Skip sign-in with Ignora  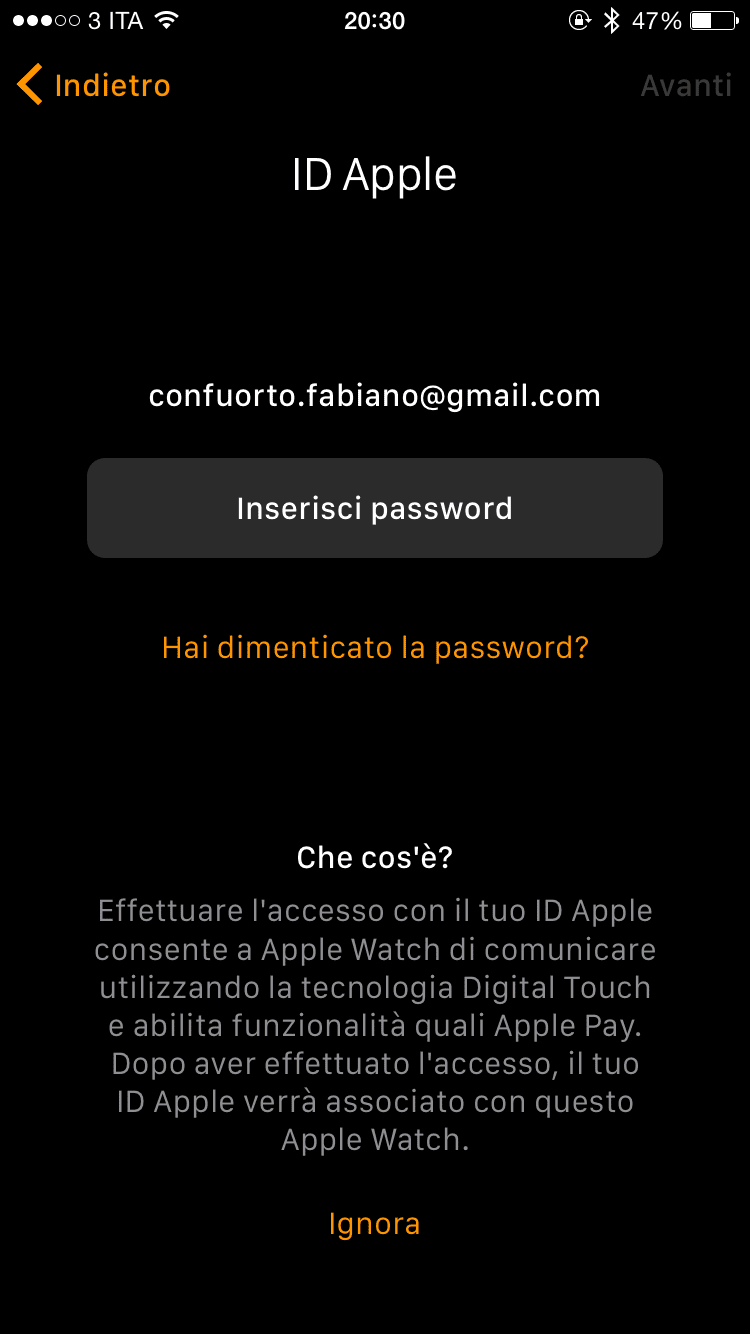pos(374,1224)
